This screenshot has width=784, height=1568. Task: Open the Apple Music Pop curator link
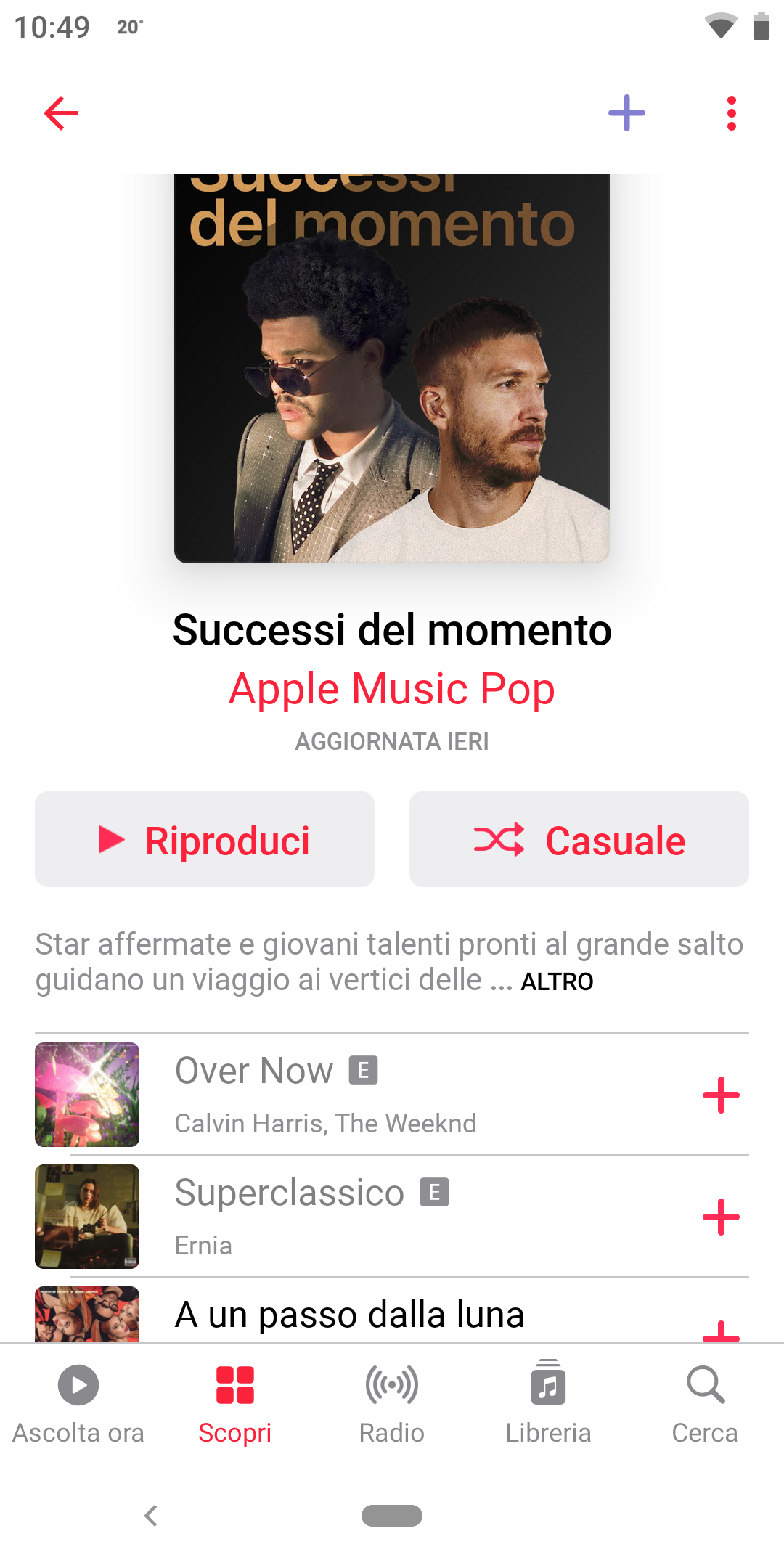click(x=392, y=688)
